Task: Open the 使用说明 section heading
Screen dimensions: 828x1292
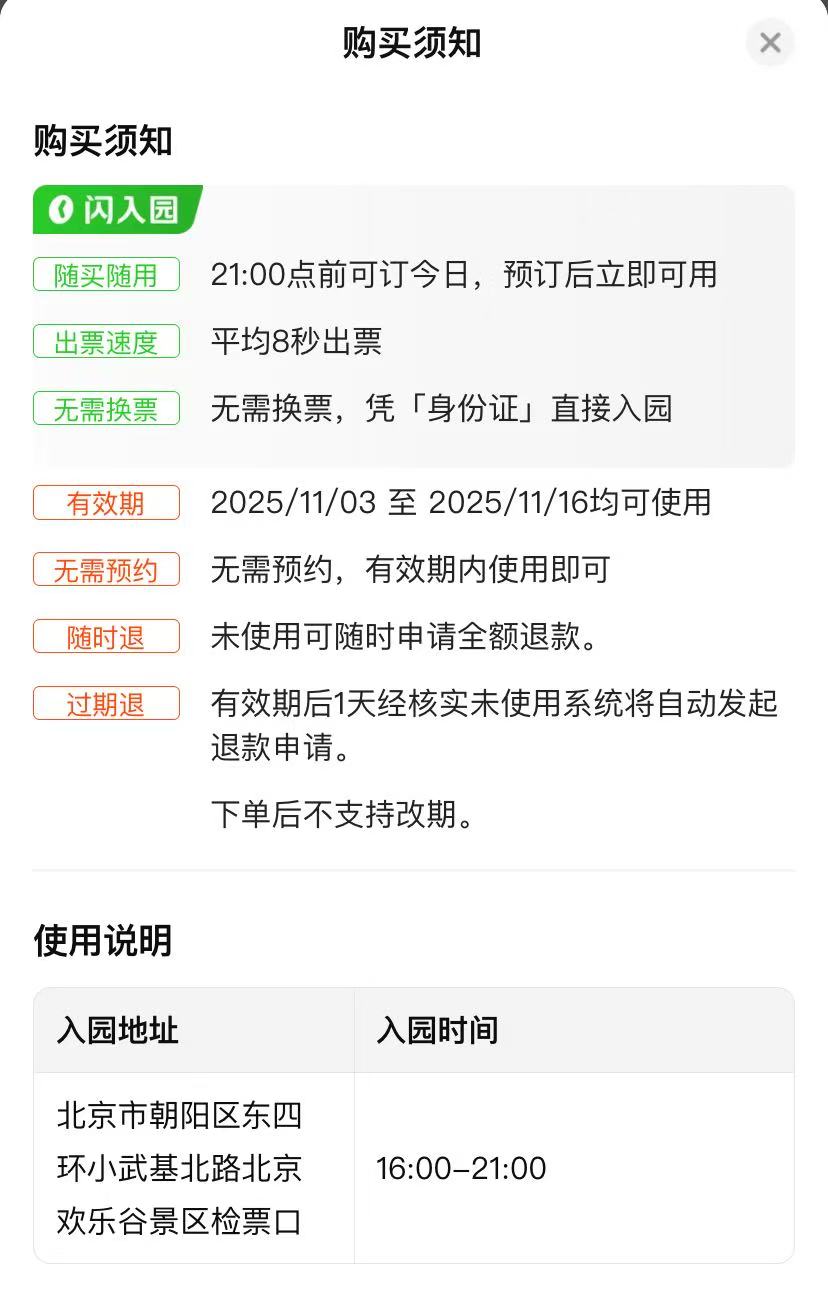Action: pyautogui.click(x=102, y=941)
